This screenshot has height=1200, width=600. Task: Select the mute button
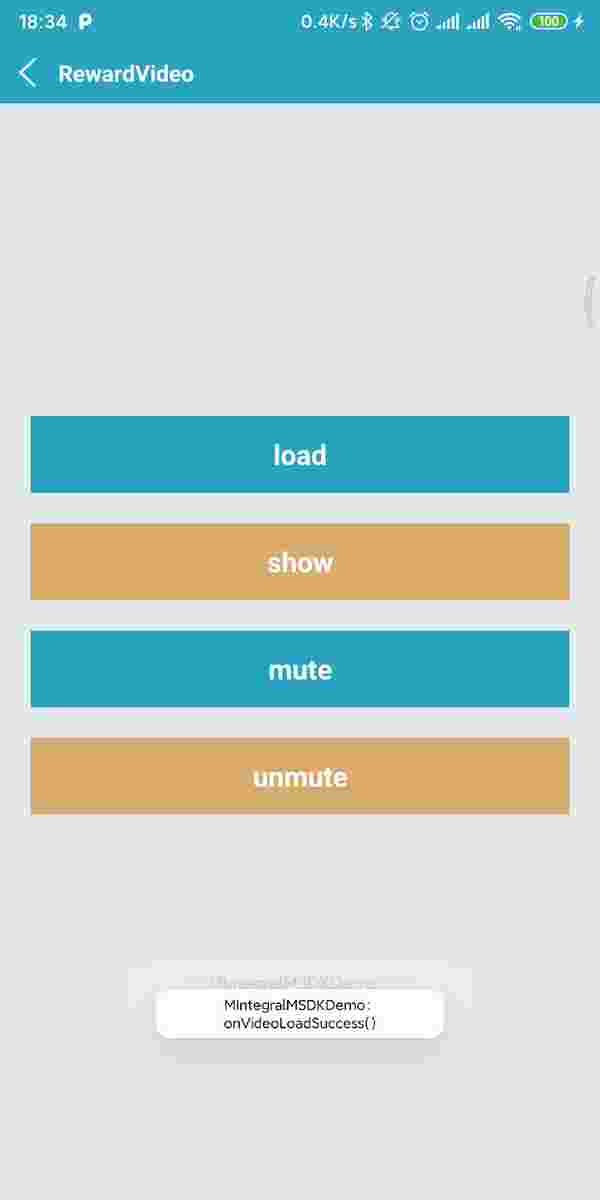[300, 669]
